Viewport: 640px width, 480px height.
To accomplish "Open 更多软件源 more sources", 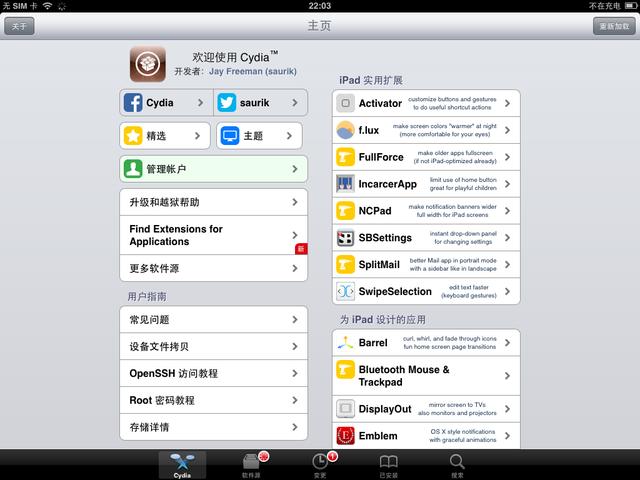I will point(213,268).
